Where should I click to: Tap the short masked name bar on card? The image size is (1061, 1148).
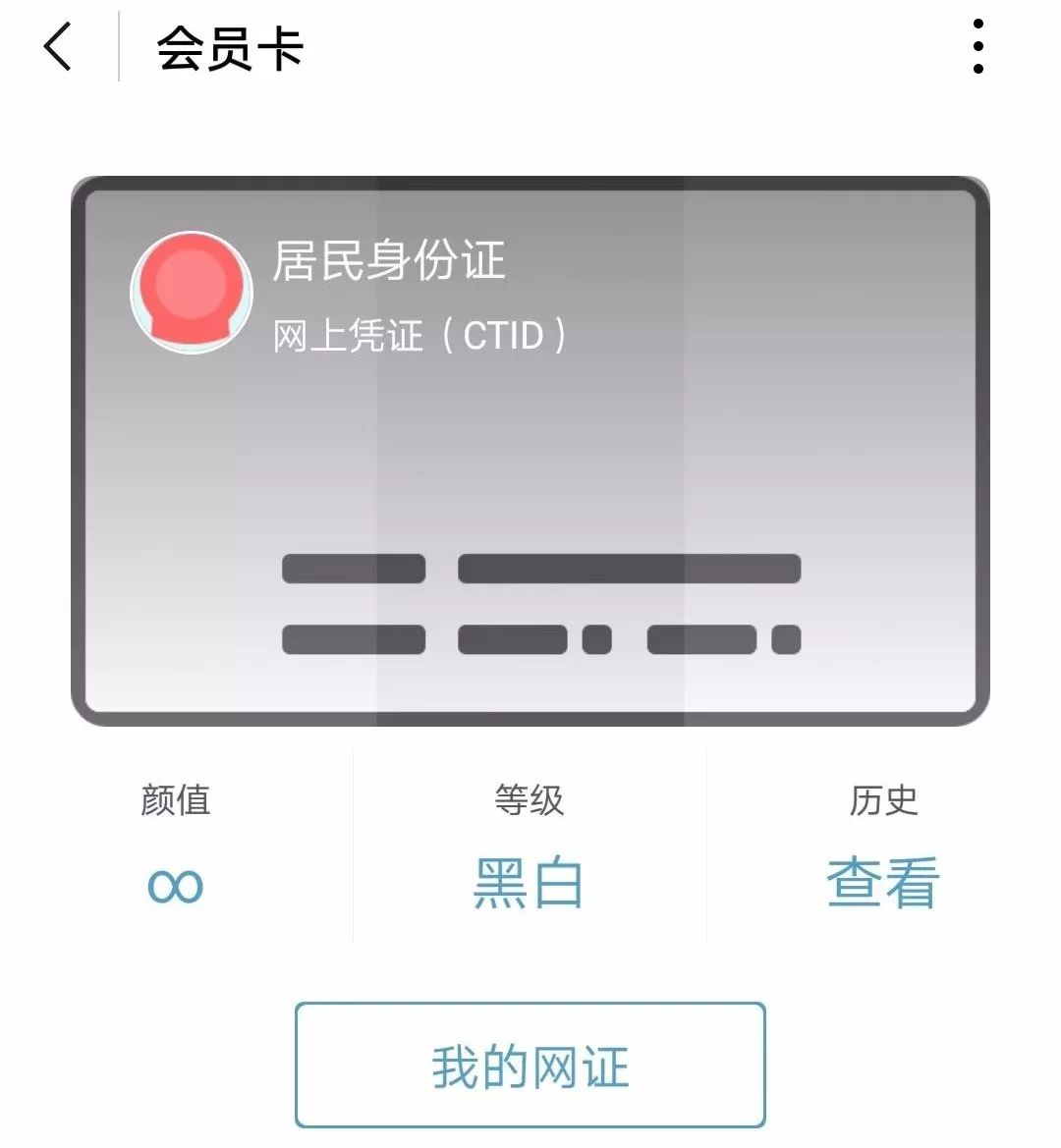point(352,568)
